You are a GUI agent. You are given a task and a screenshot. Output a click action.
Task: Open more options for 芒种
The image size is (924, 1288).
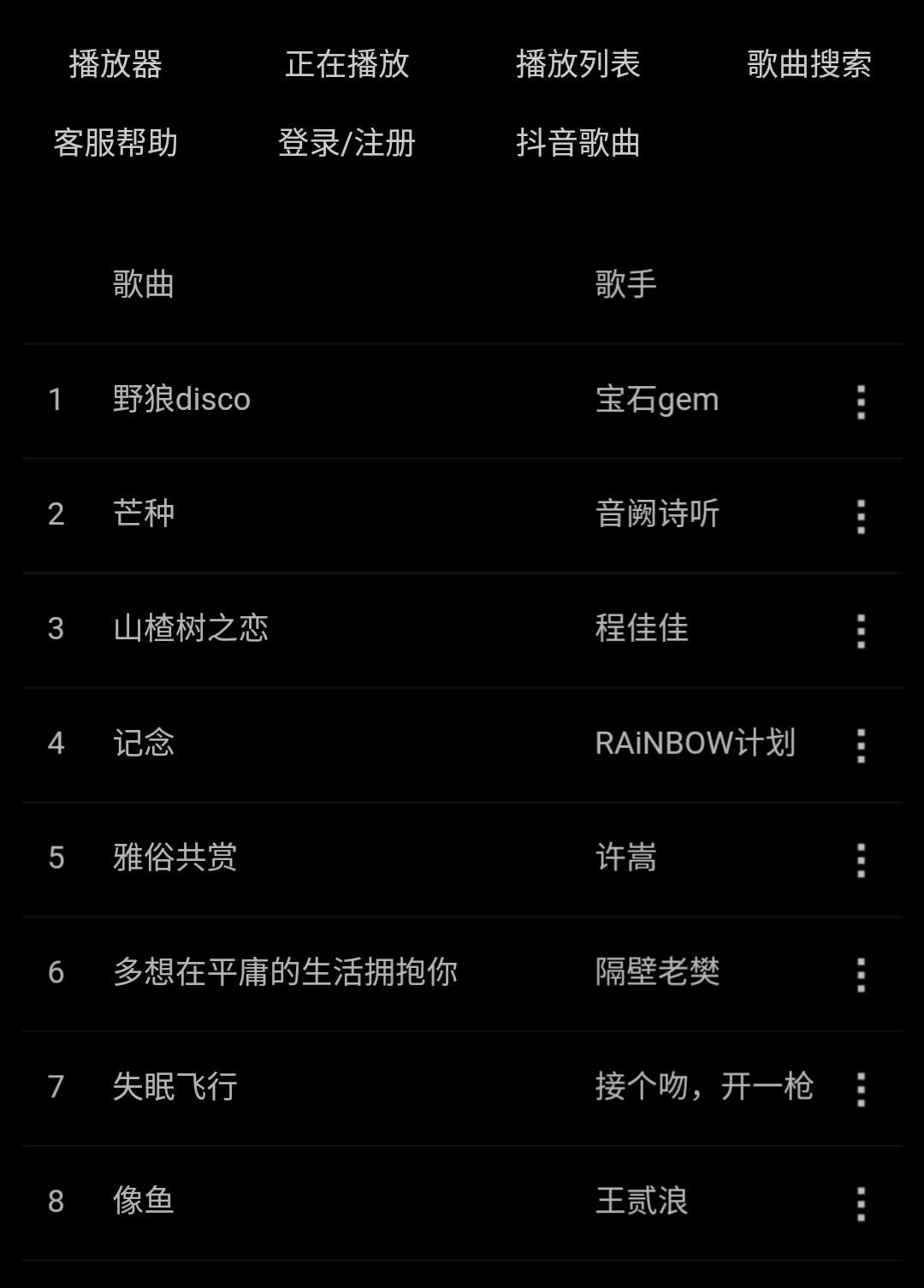point(861,516)
